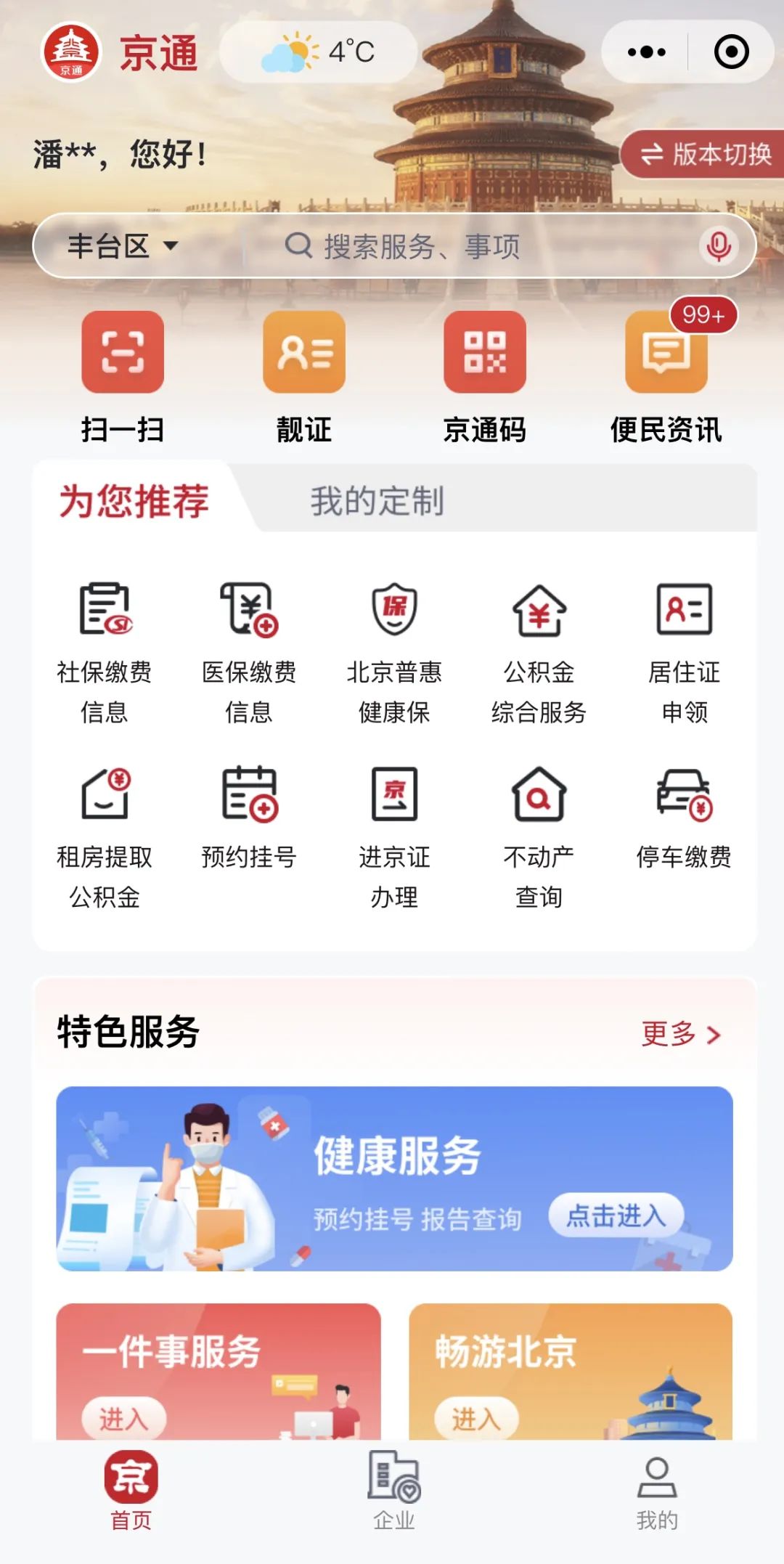Start voice search with microphone icon

(x=718, y=247)
